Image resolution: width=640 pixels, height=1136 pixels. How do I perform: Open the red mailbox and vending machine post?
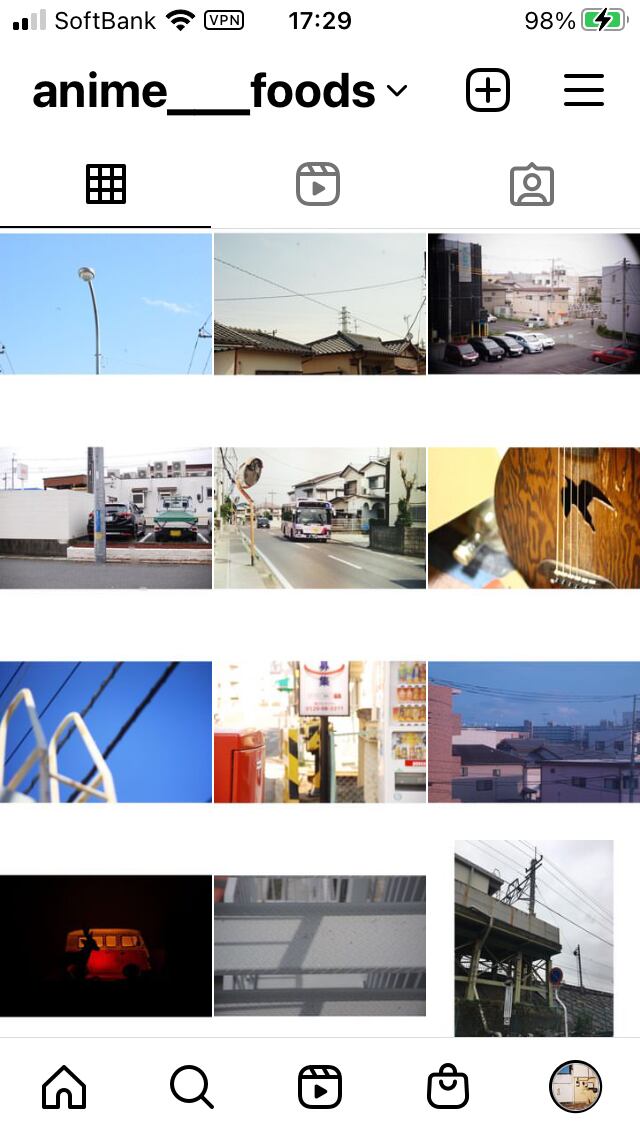coord(320,732)
